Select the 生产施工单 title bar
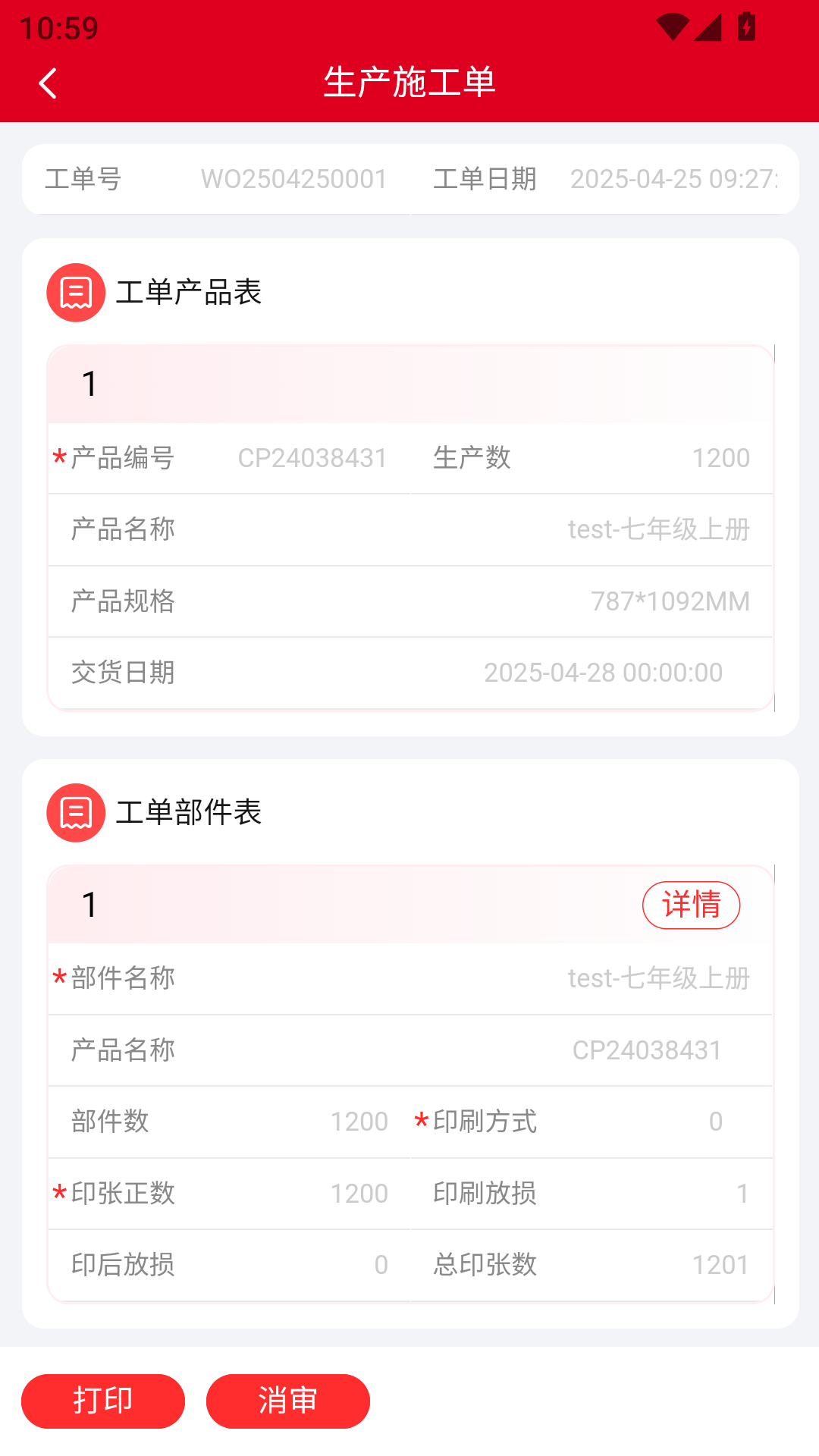The height and width of the screenshot is (1456, 819). [x=409, y=83]
